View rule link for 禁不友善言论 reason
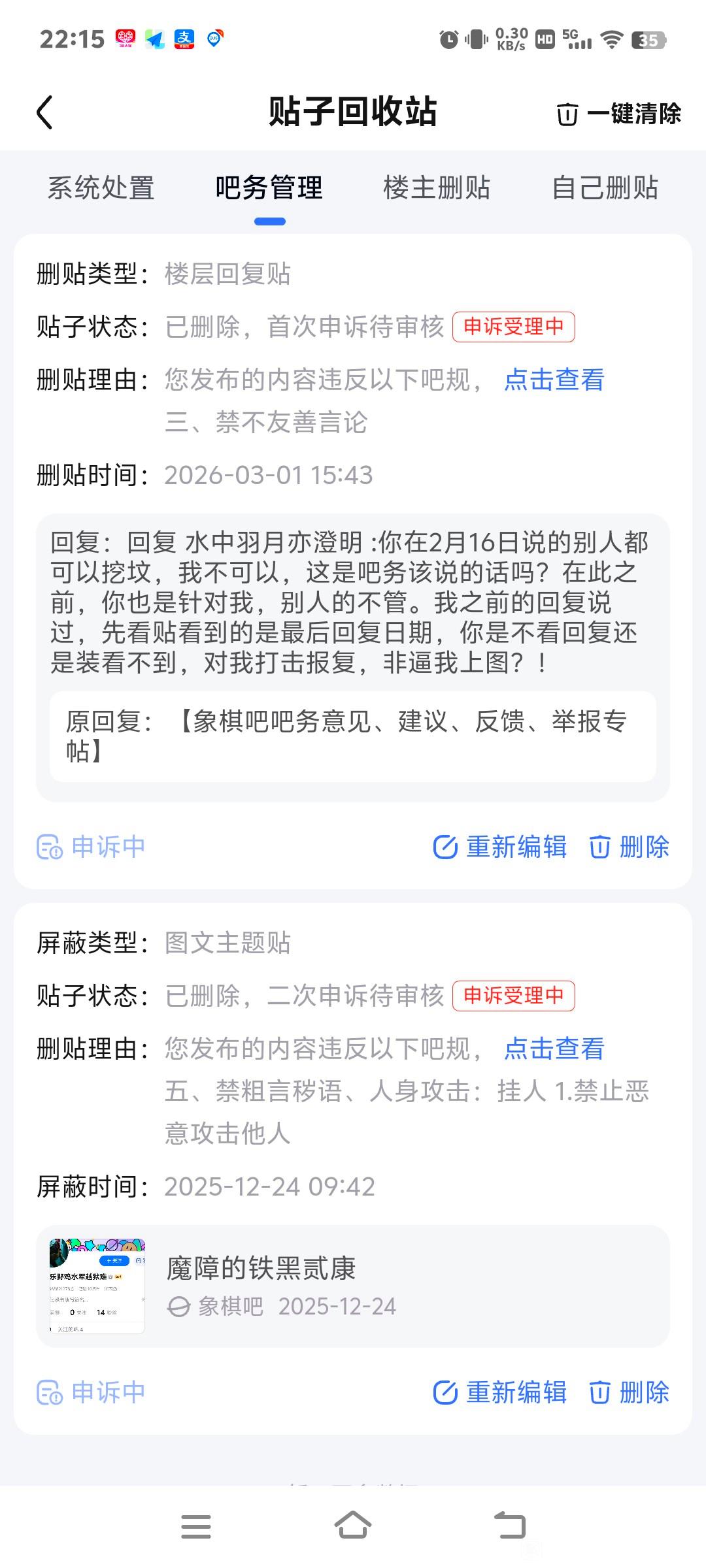Image resolution: width=706 pixels, height=1568 pixels. point(554,380)
